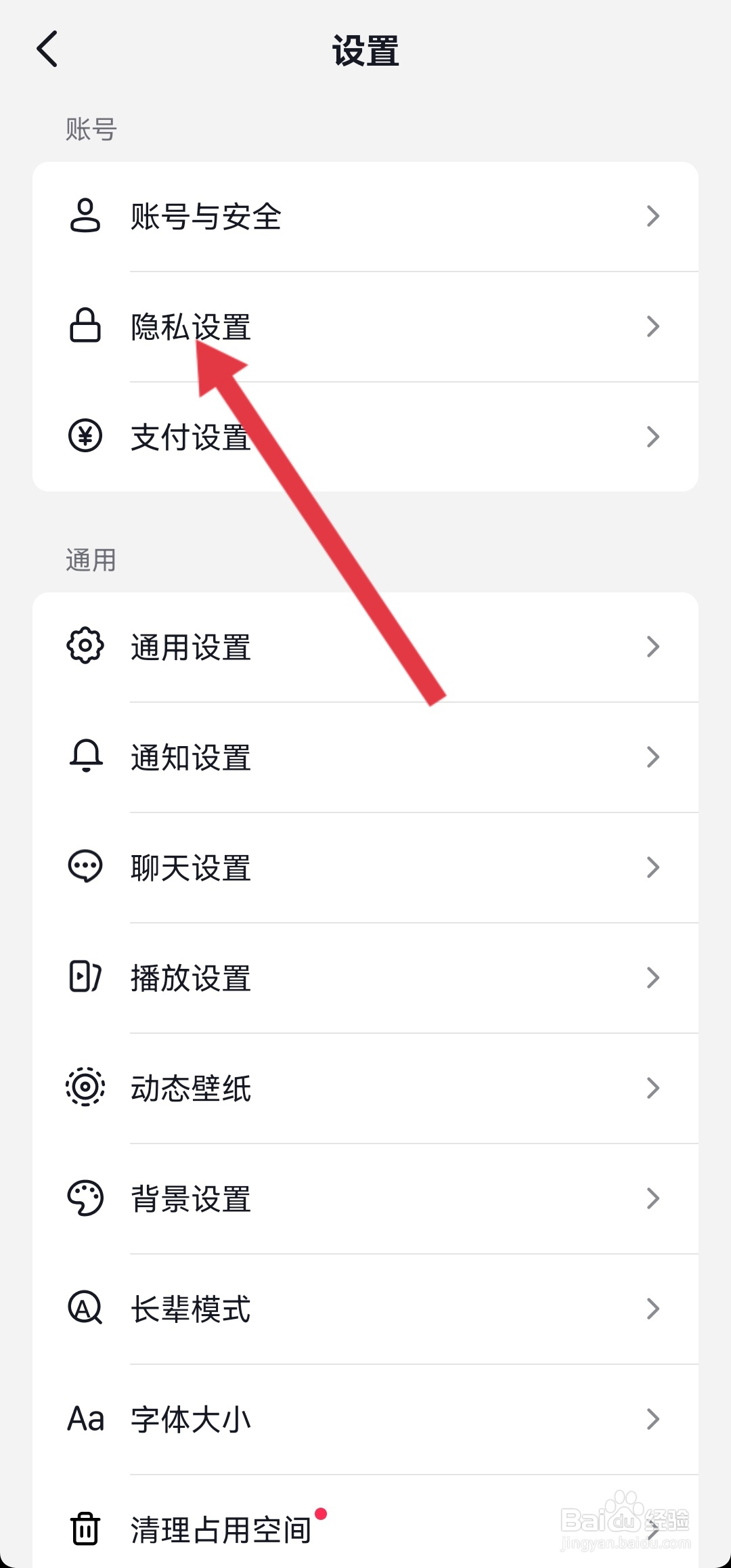Viewport: 731px width, 1568px height.
Task: Select the Aa icon next to 字体大小
Action: pyautogui.click(x=84, y=1418)
